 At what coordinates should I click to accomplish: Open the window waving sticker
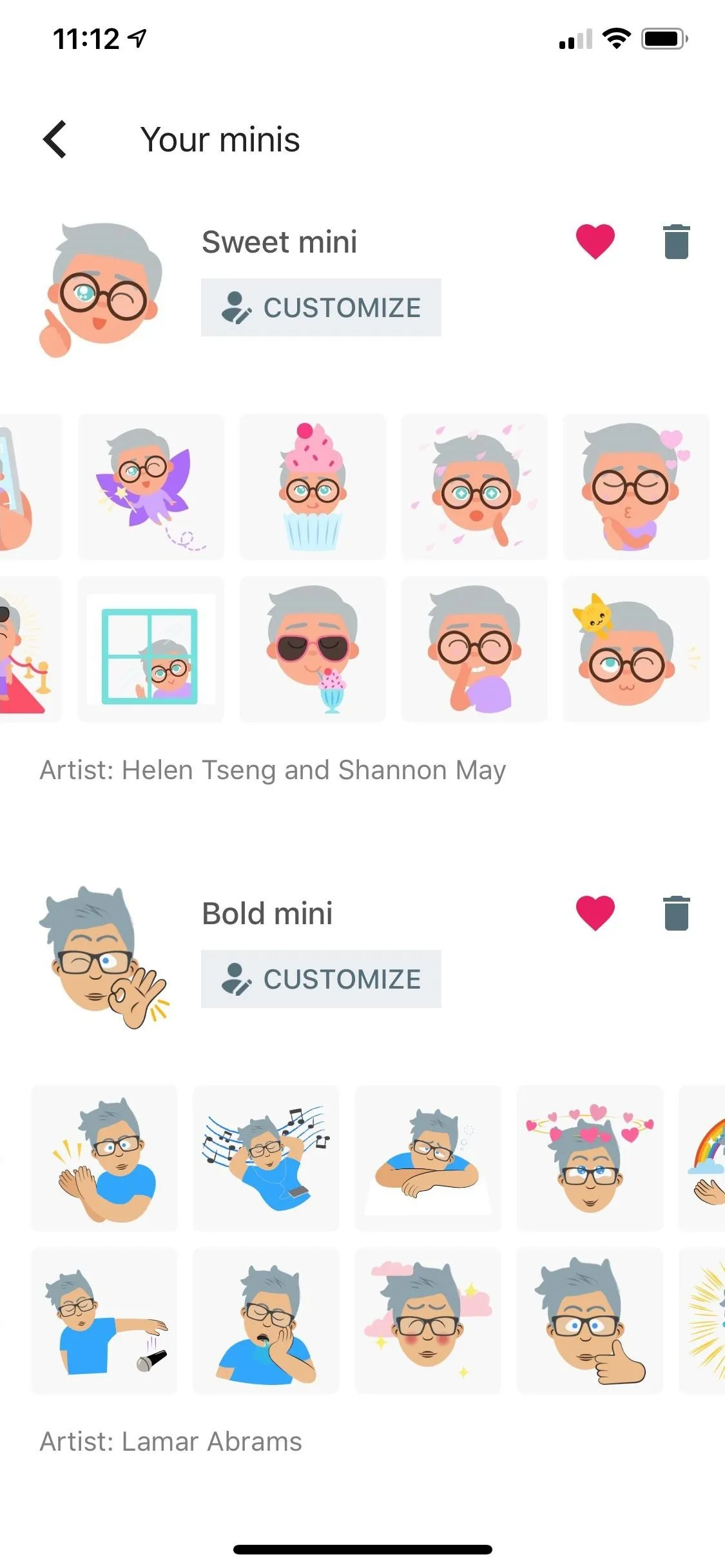pyautogui.click(x=151, y=649)
